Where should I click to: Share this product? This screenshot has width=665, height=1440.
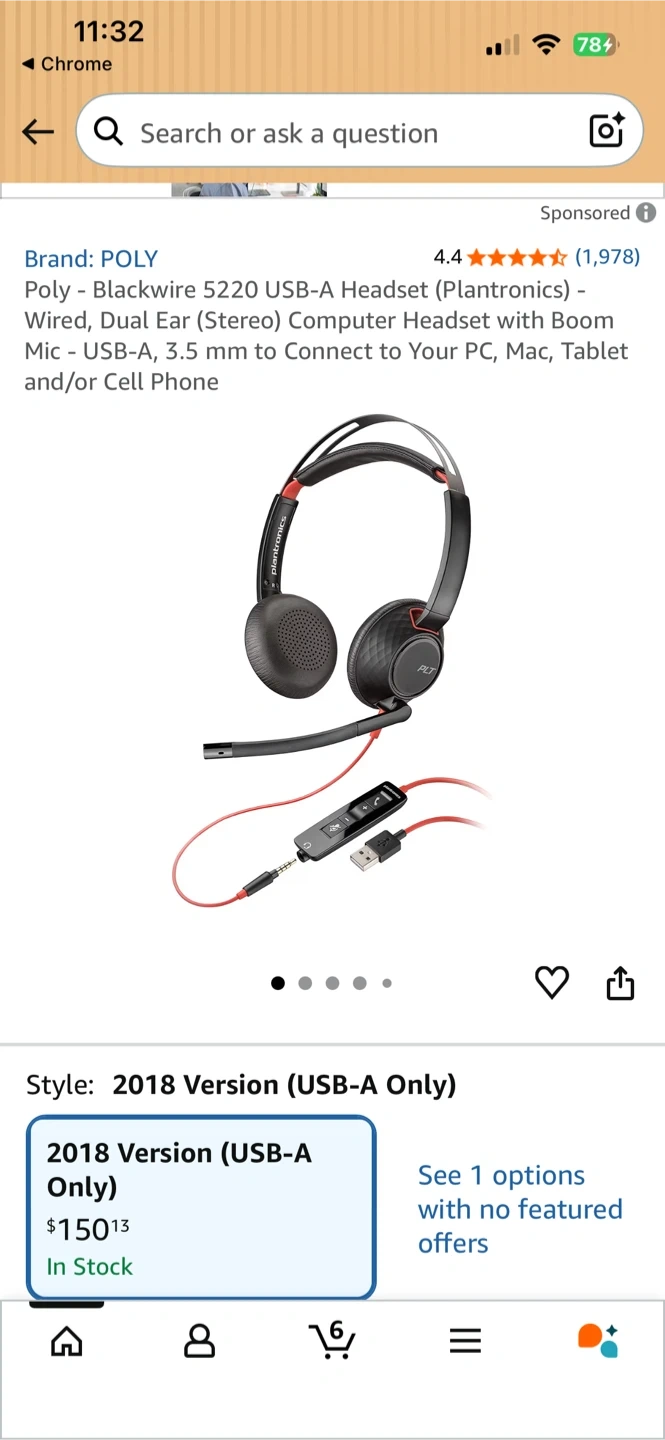620,983
